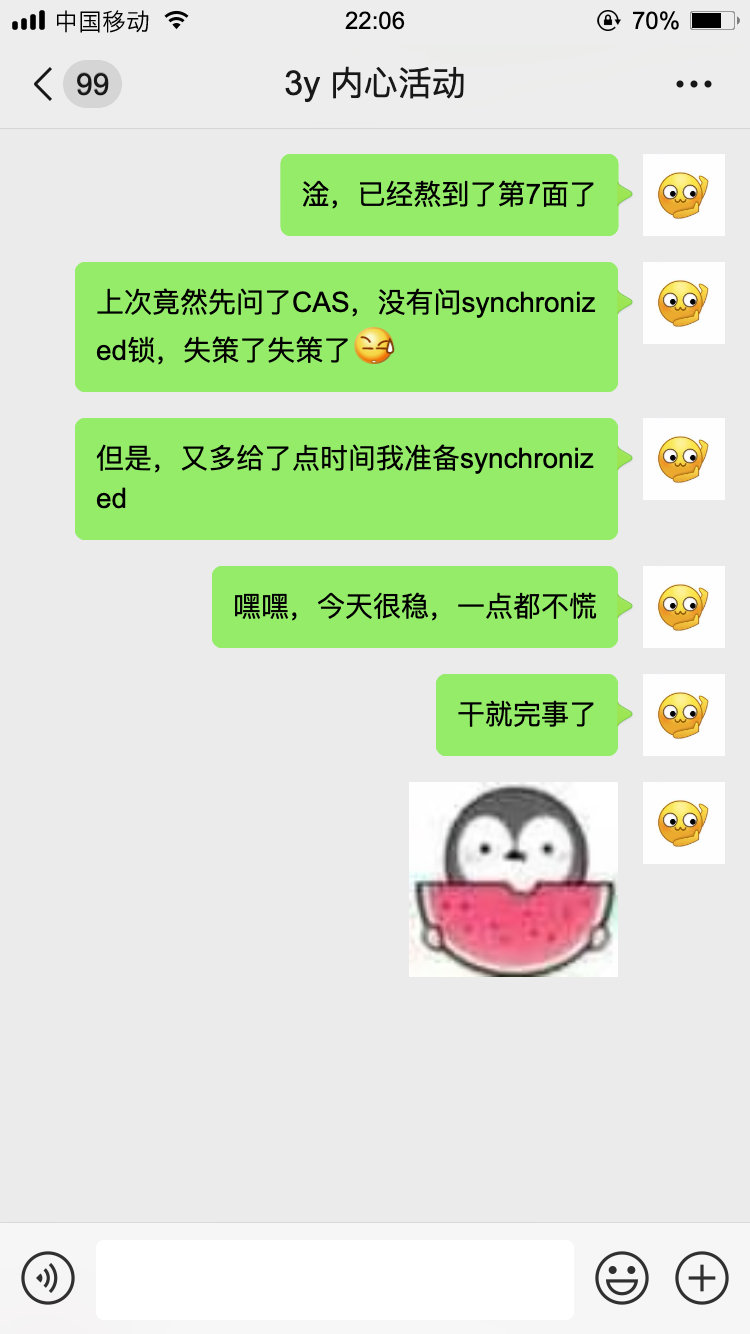
Task: Open the three-dot chat info menu
Action: coord(693,84)
